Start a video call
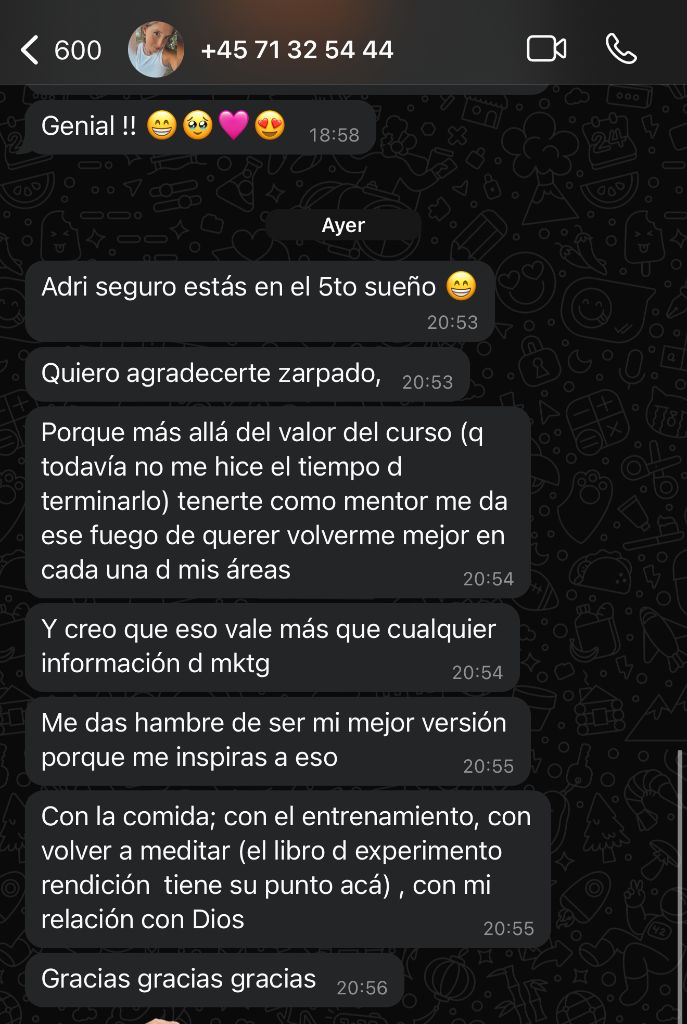The width and height of the screenshot is (687, 1024). pos(546,49)
